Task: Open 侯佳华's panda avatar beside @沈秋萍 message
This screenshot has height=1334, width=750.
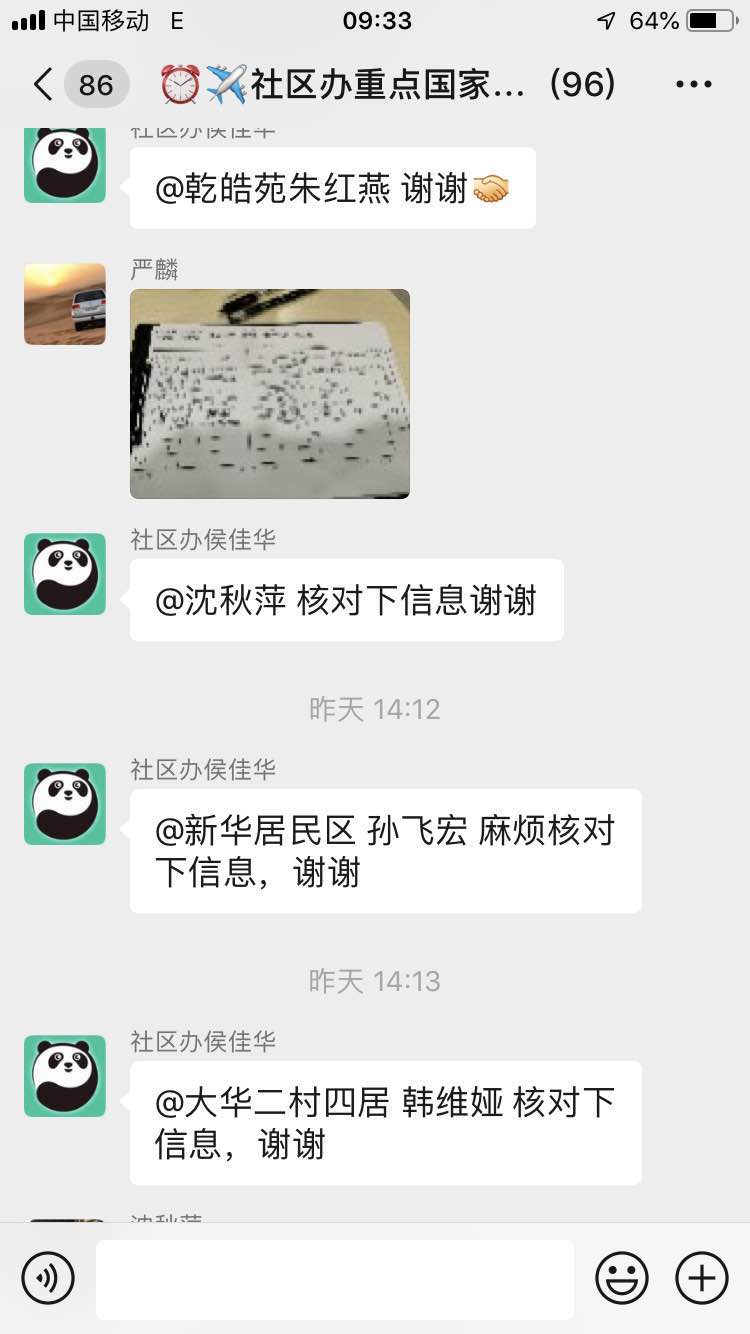Action: [65, 574]
